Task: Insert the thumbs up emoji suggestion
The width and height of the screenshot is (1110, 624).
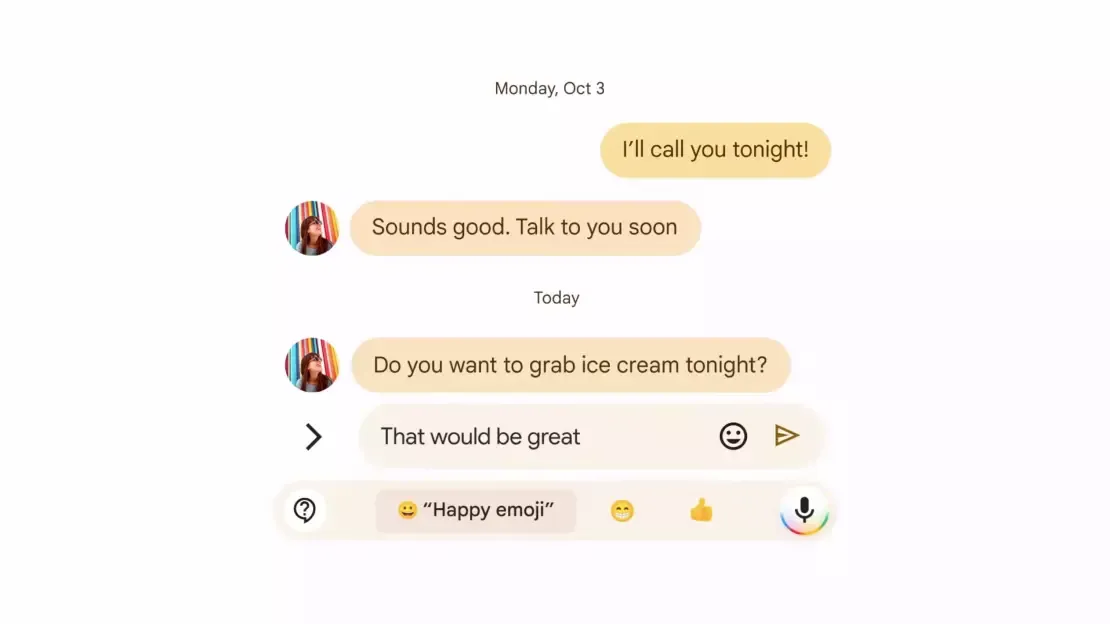Action: click(701, 510)
